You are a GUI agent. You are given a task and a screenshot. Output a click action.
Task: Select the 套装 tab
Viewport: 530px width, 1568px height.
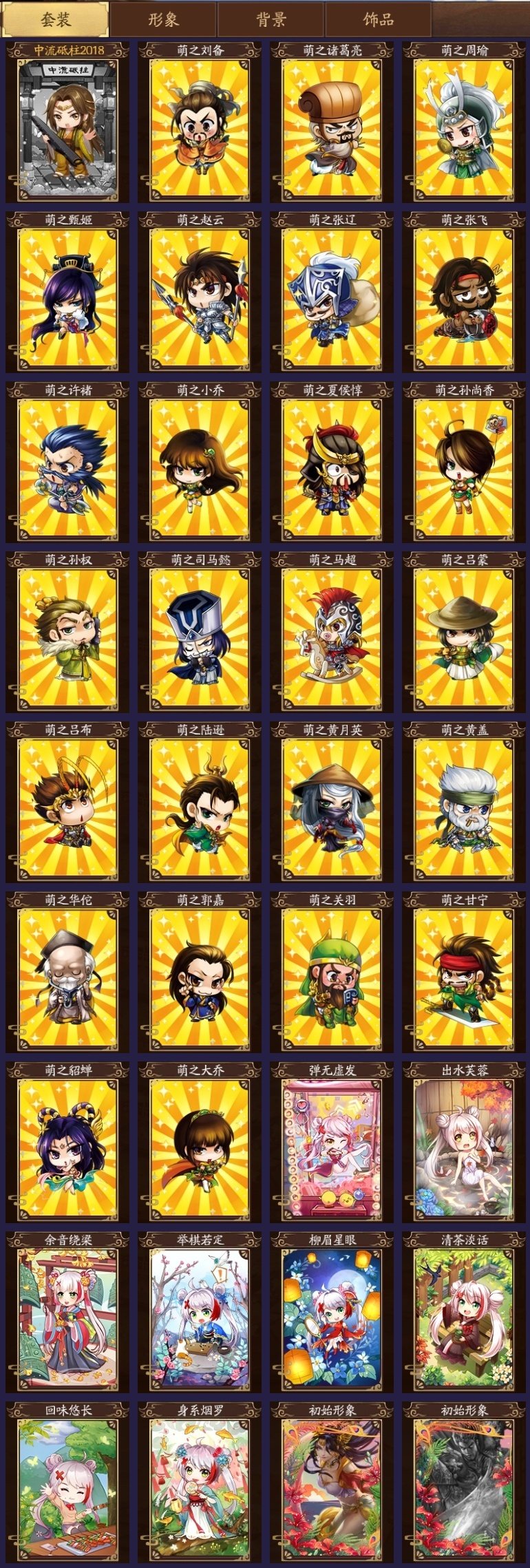(55, 19)
